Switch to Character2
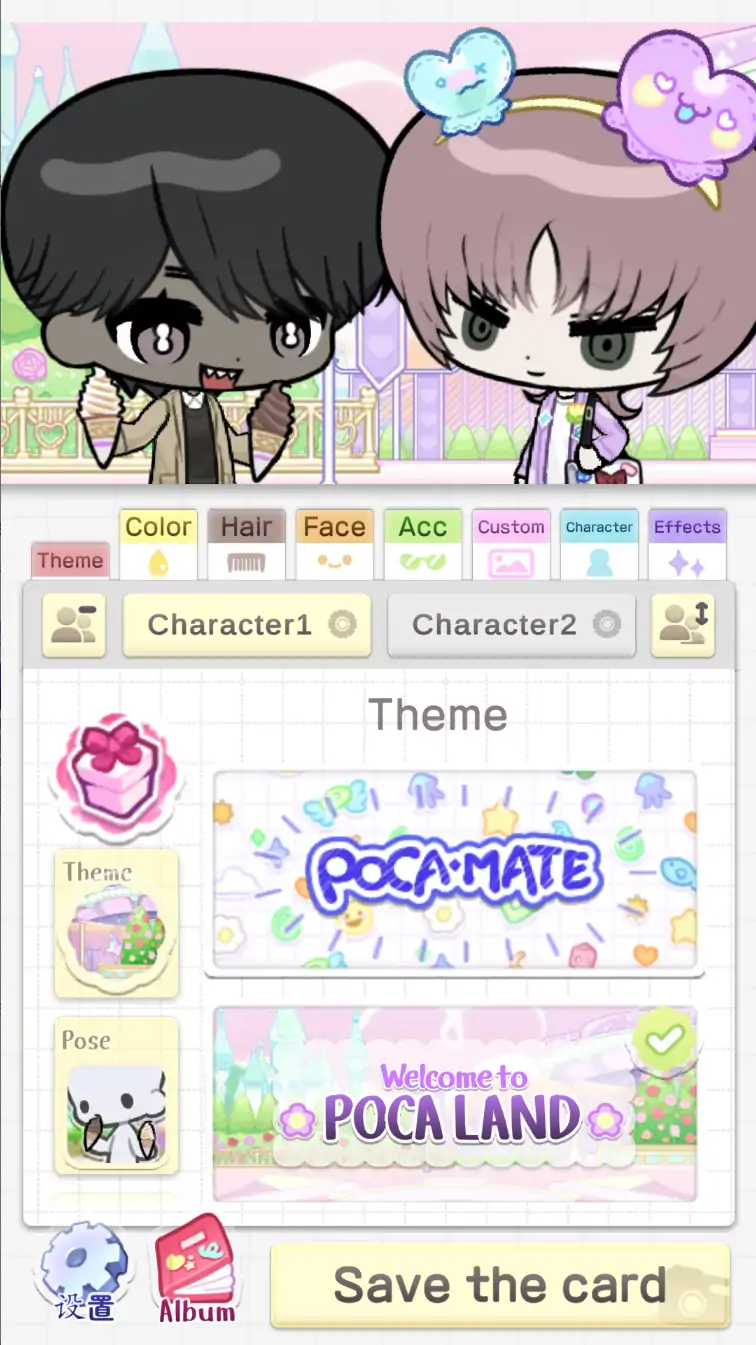 tap(511, 625)
